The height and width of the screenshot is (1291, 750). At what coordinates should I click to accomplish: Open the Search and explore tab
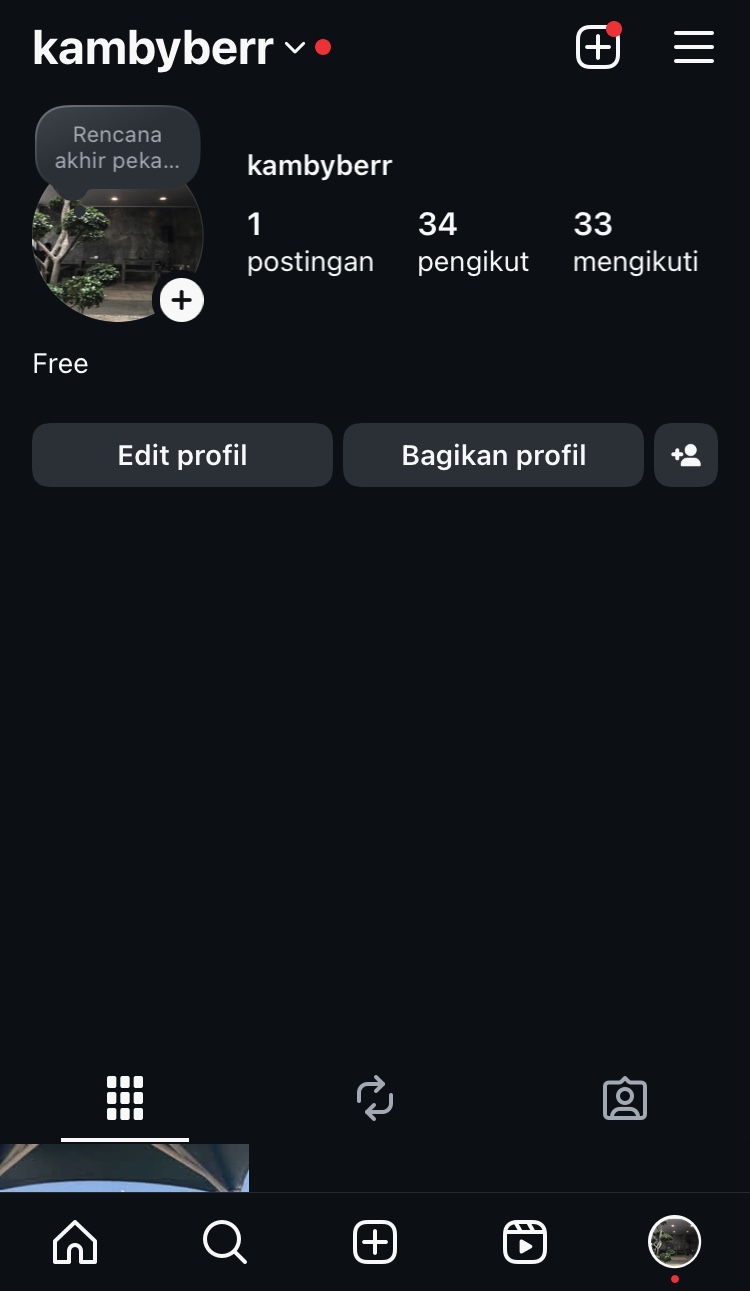[x=225, y=1243]
